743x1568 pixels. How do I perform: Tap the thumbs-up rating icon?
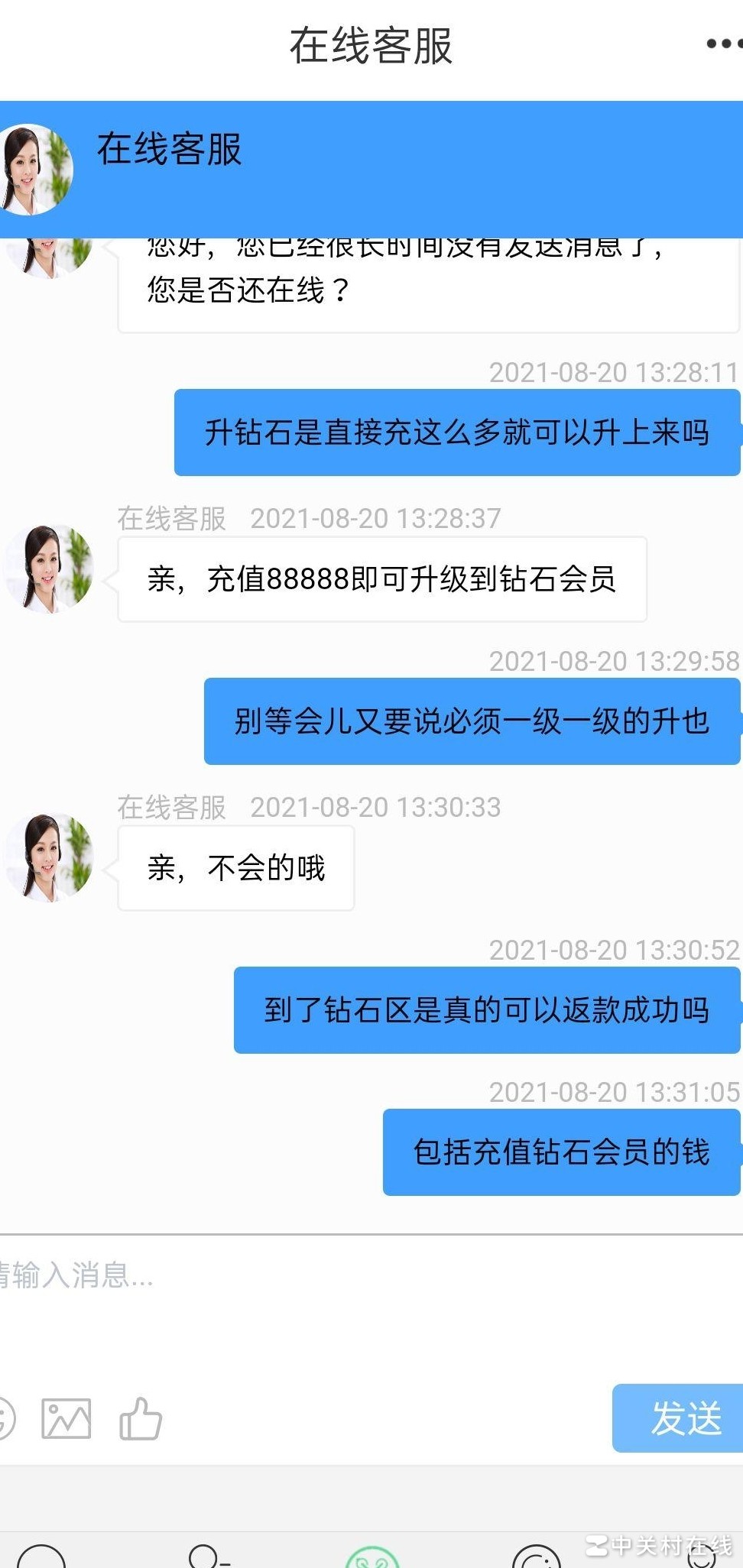[141, 1419]
